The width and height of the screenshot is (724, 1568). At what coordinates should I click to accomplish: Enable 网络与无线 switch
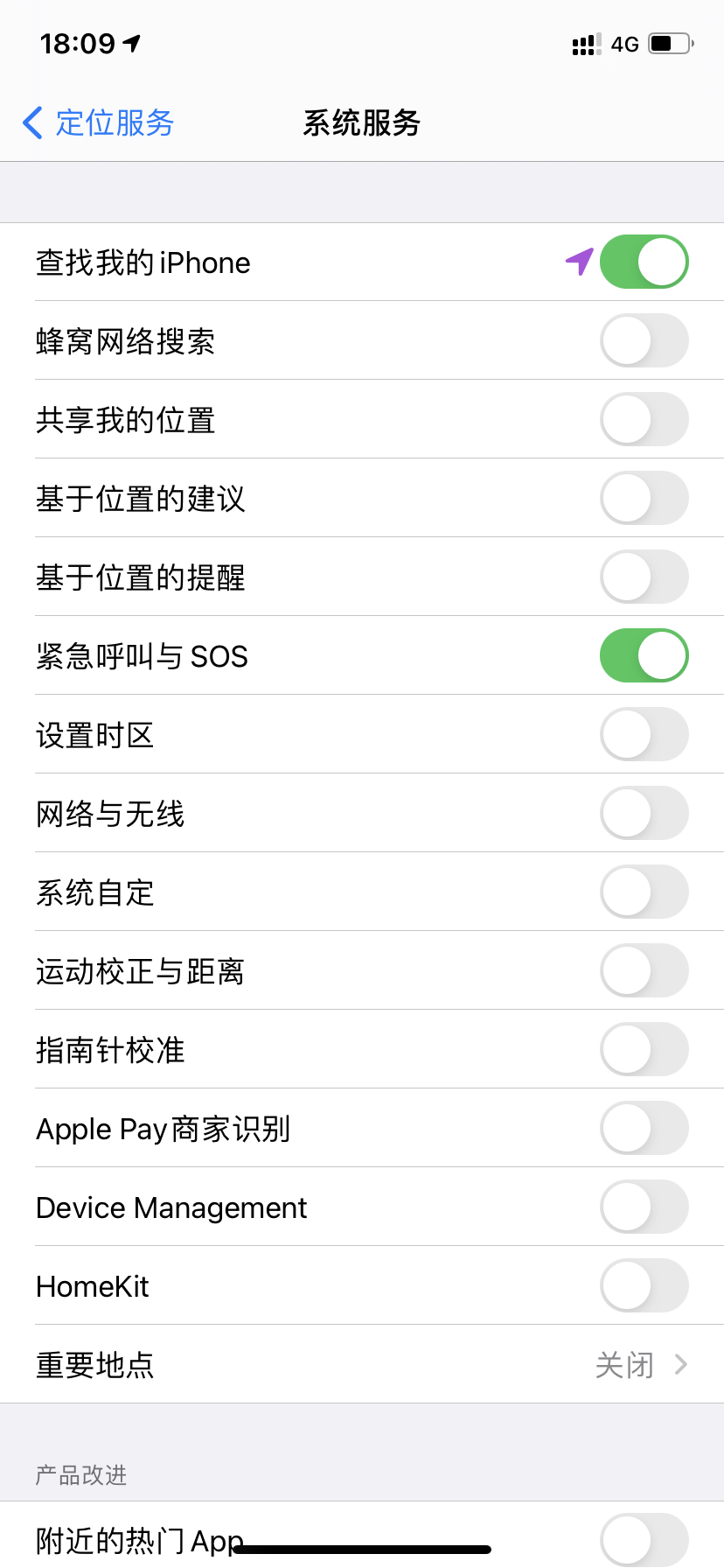coord(644,813)
